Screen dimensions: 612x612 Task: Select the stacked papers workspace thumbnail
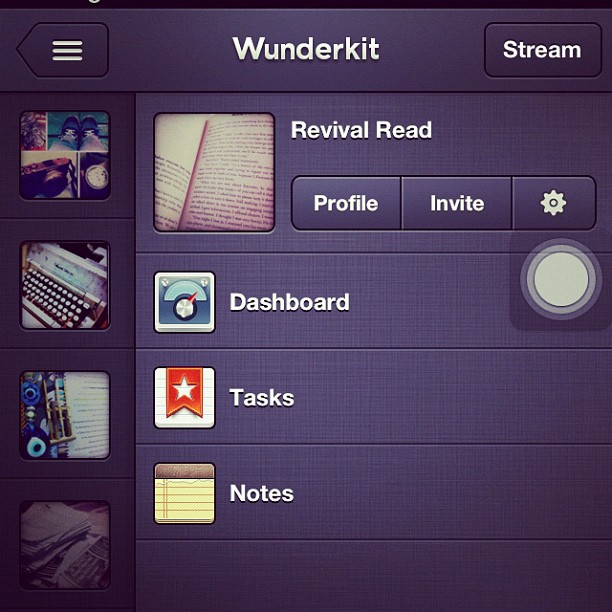click(x=65, y=545)
